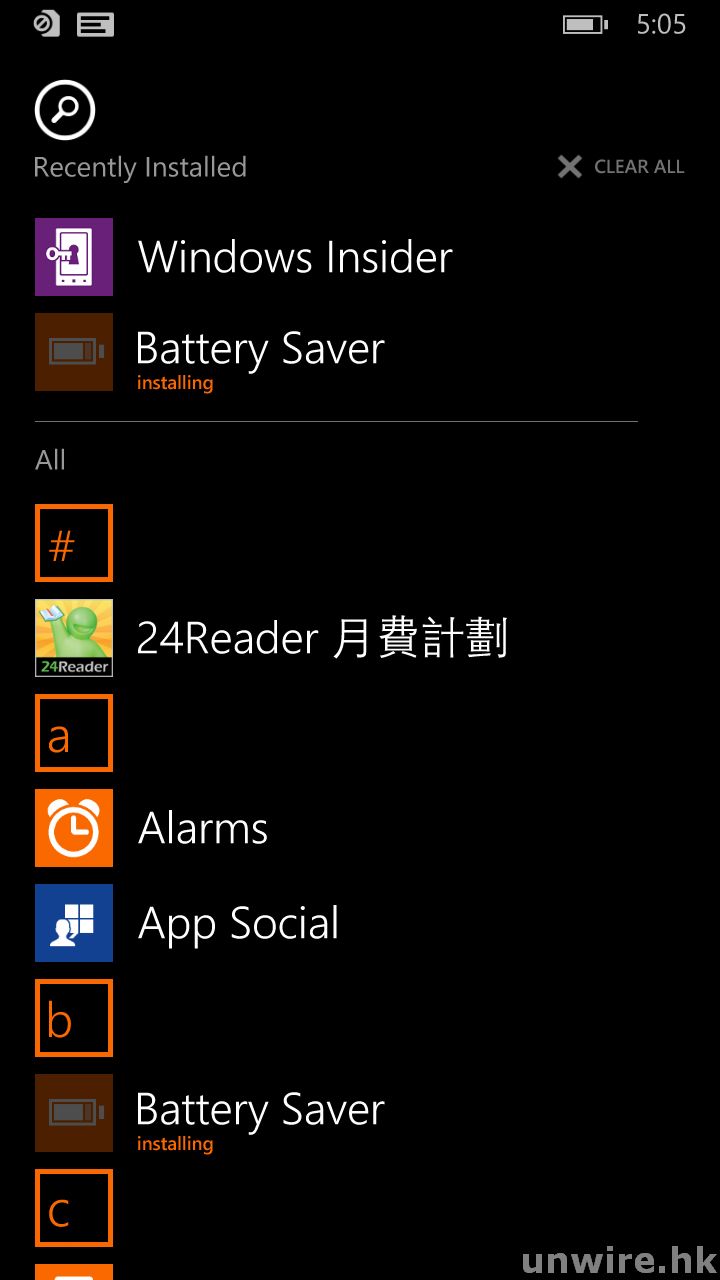This screenshot has width=720, height=1280.
Task: Clear all recently installed apps
Action: [621, 167]
